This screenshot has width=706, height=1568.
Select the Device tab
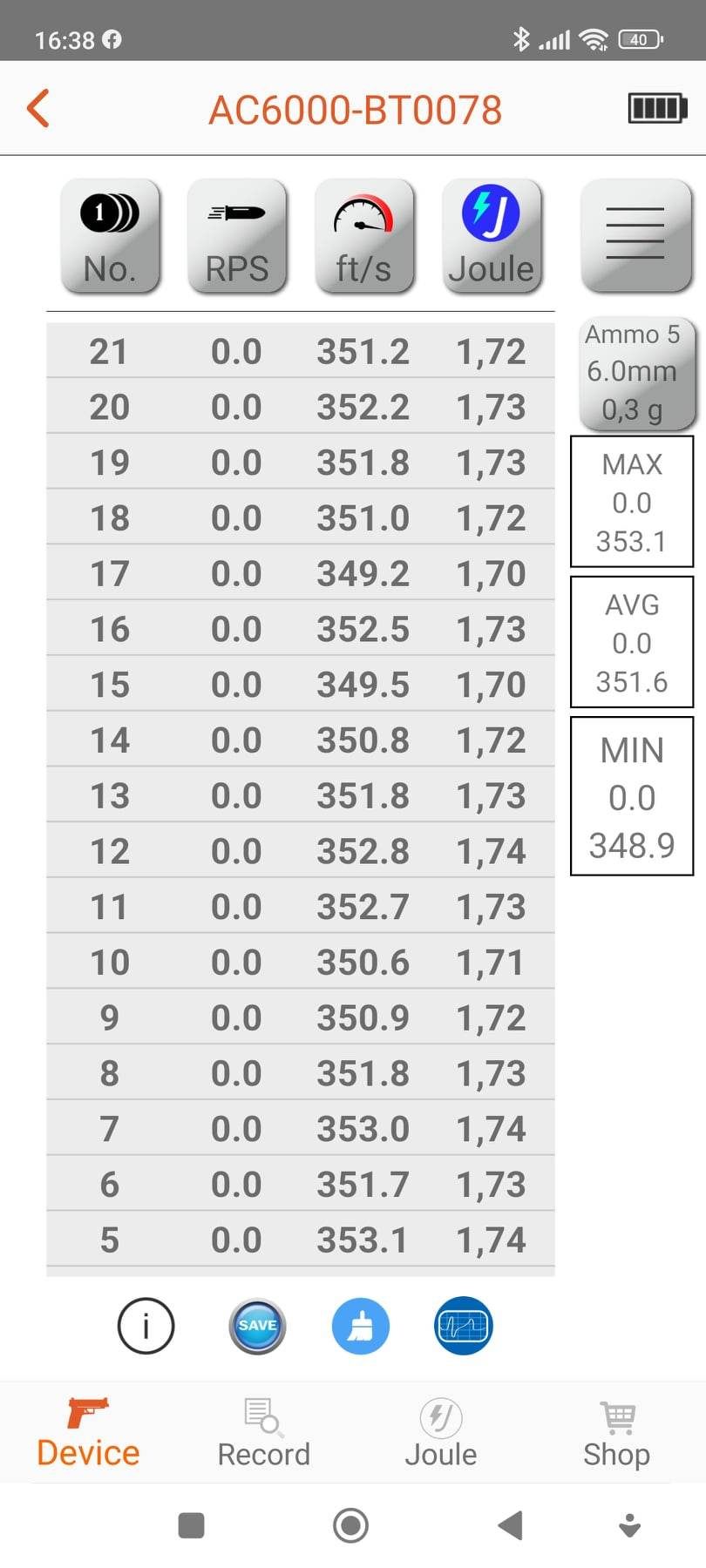(x=88, y=1434)
